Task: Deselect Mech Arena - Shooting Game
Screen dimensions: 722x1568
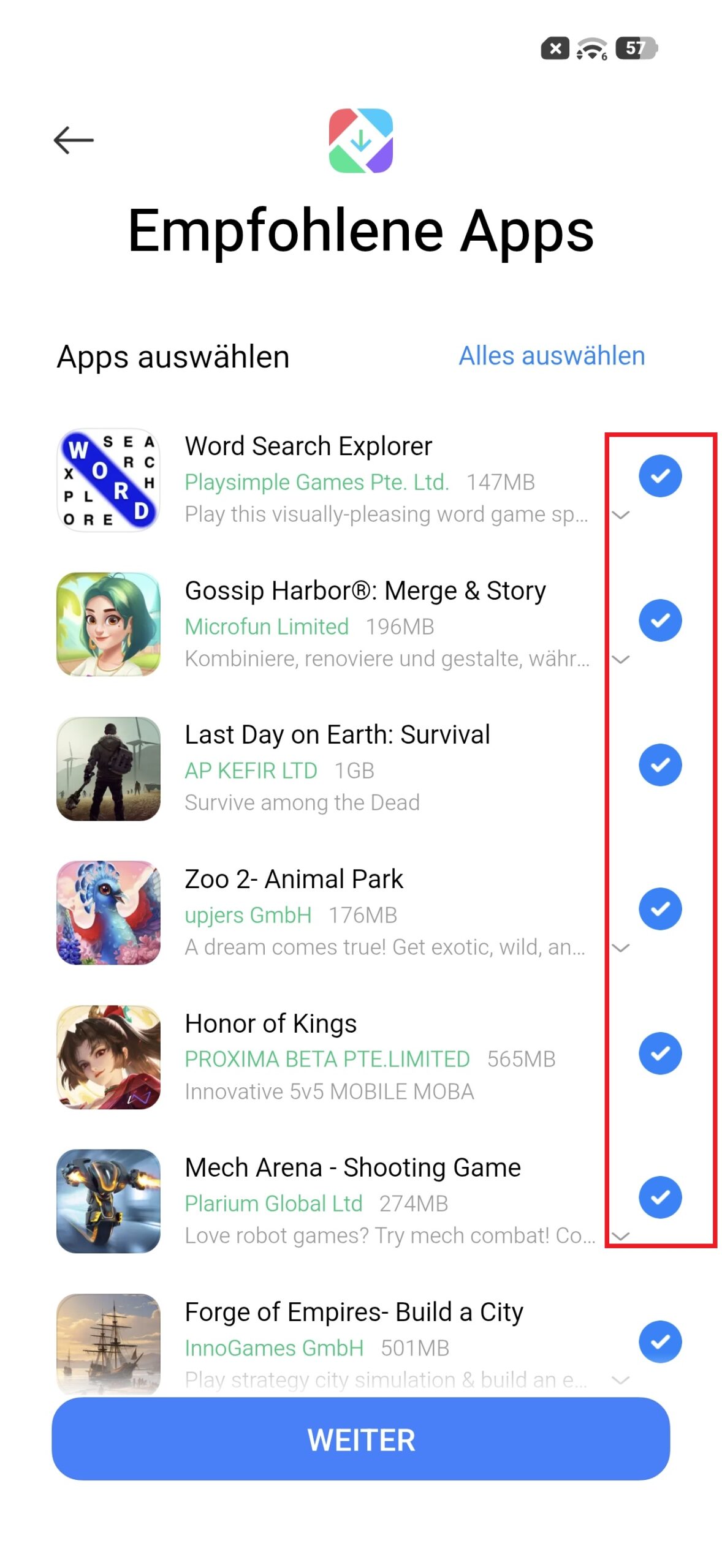Action: pos(660,1197)
